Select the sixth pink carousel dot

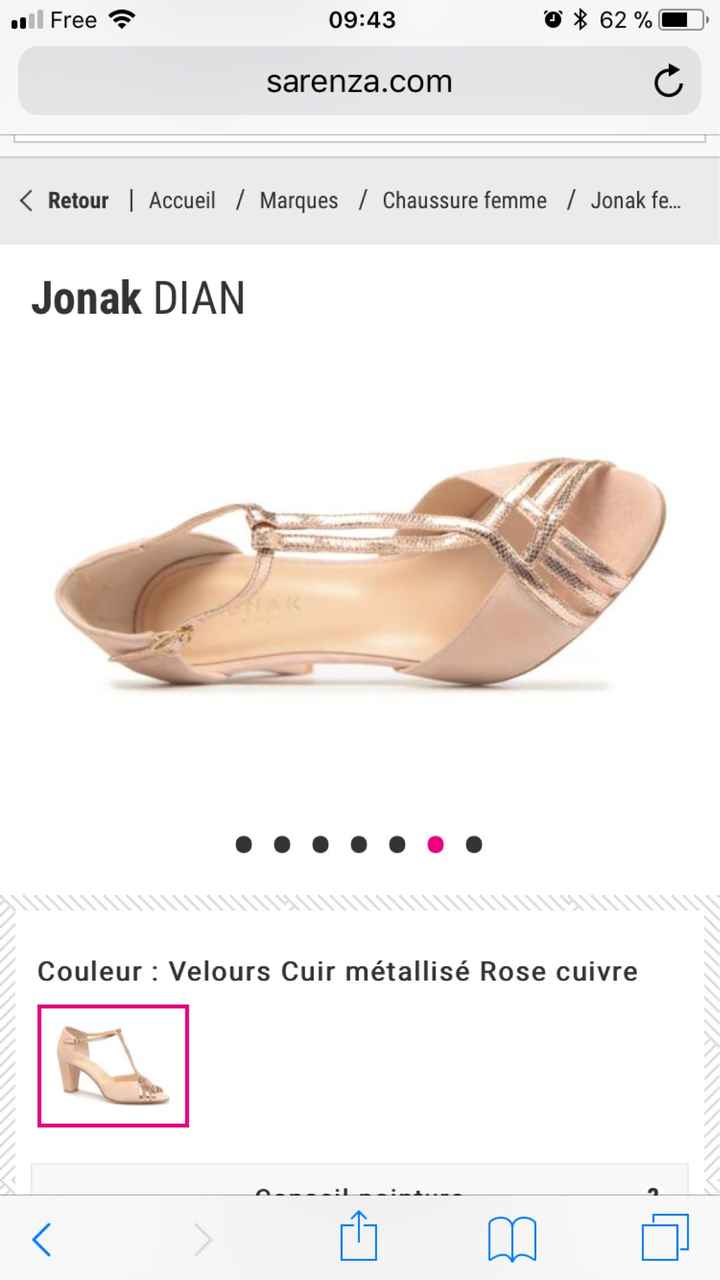coord(435,844)
